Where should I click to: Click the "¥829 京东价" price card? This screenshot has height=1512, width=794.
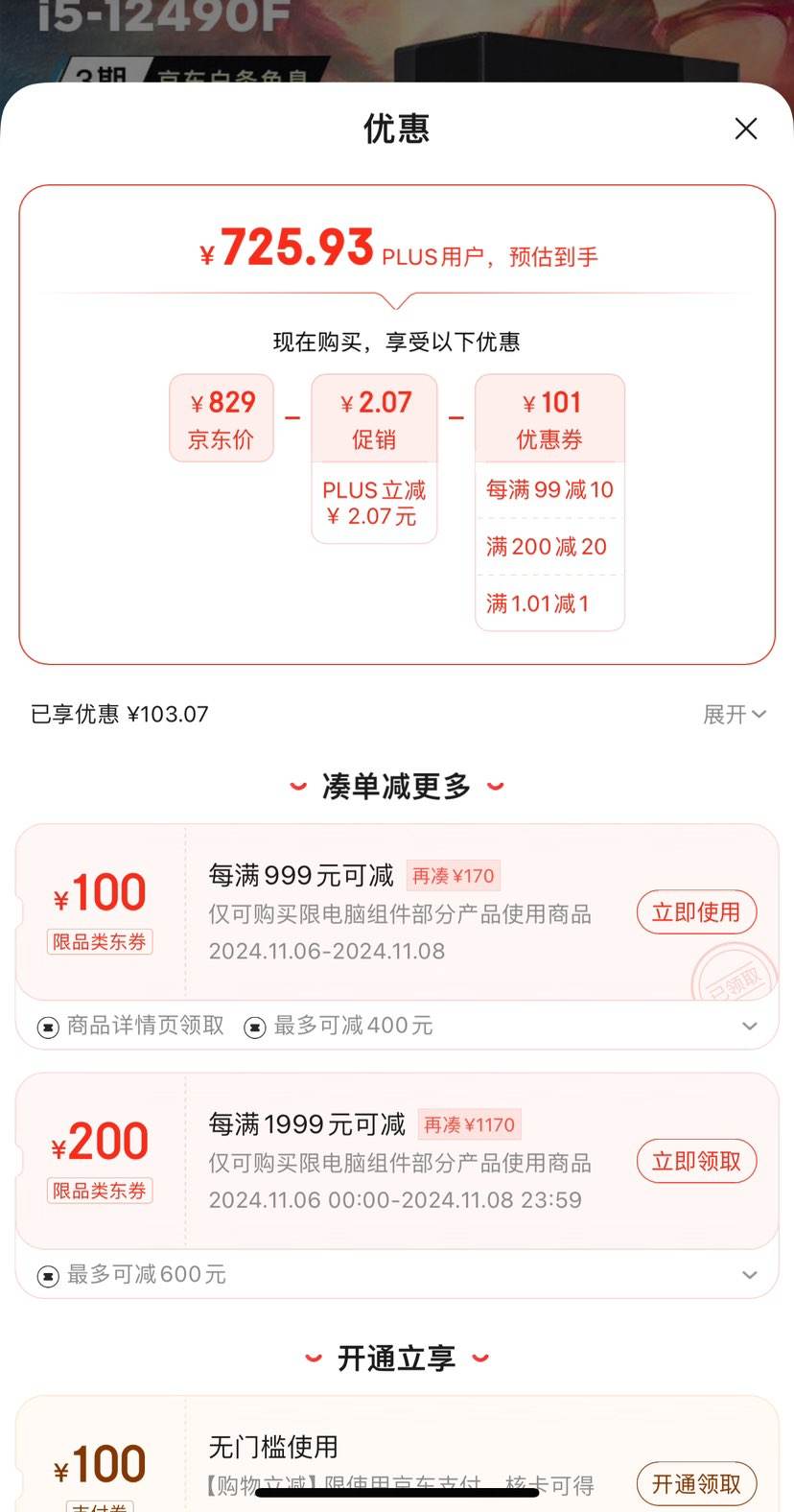coord(222,417)
